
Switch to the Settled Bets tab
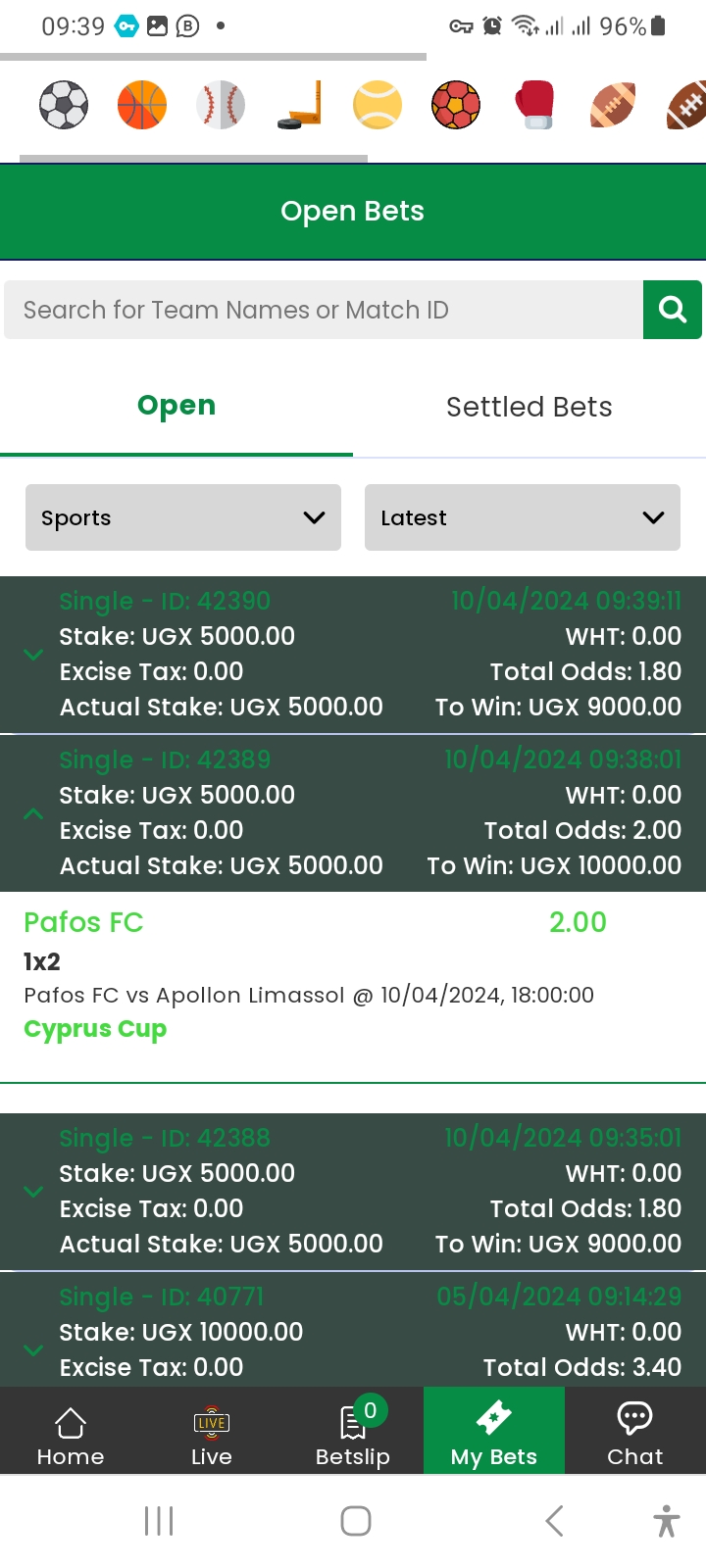pos(529,407)
